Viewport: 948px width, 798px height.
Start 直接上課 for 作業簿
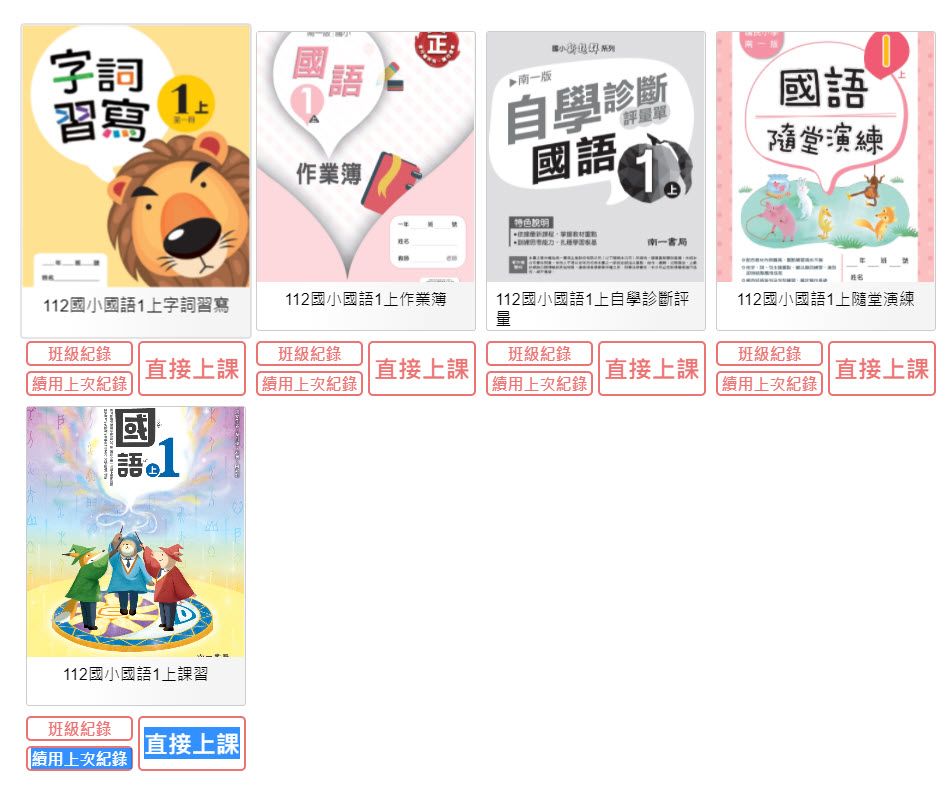tap(421, 369)
